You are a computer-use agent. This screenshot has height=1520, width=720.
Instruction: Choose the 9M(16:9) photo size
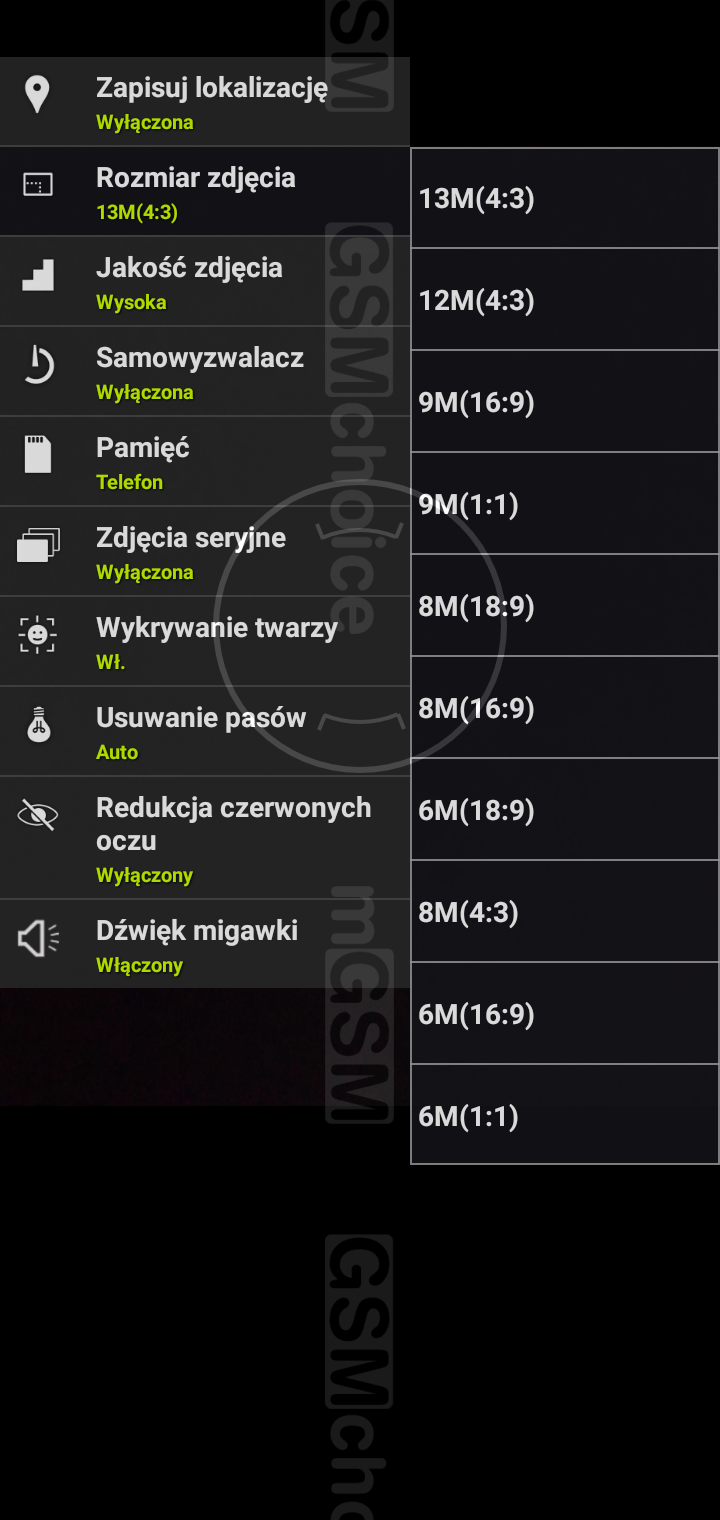click(564, 402)
